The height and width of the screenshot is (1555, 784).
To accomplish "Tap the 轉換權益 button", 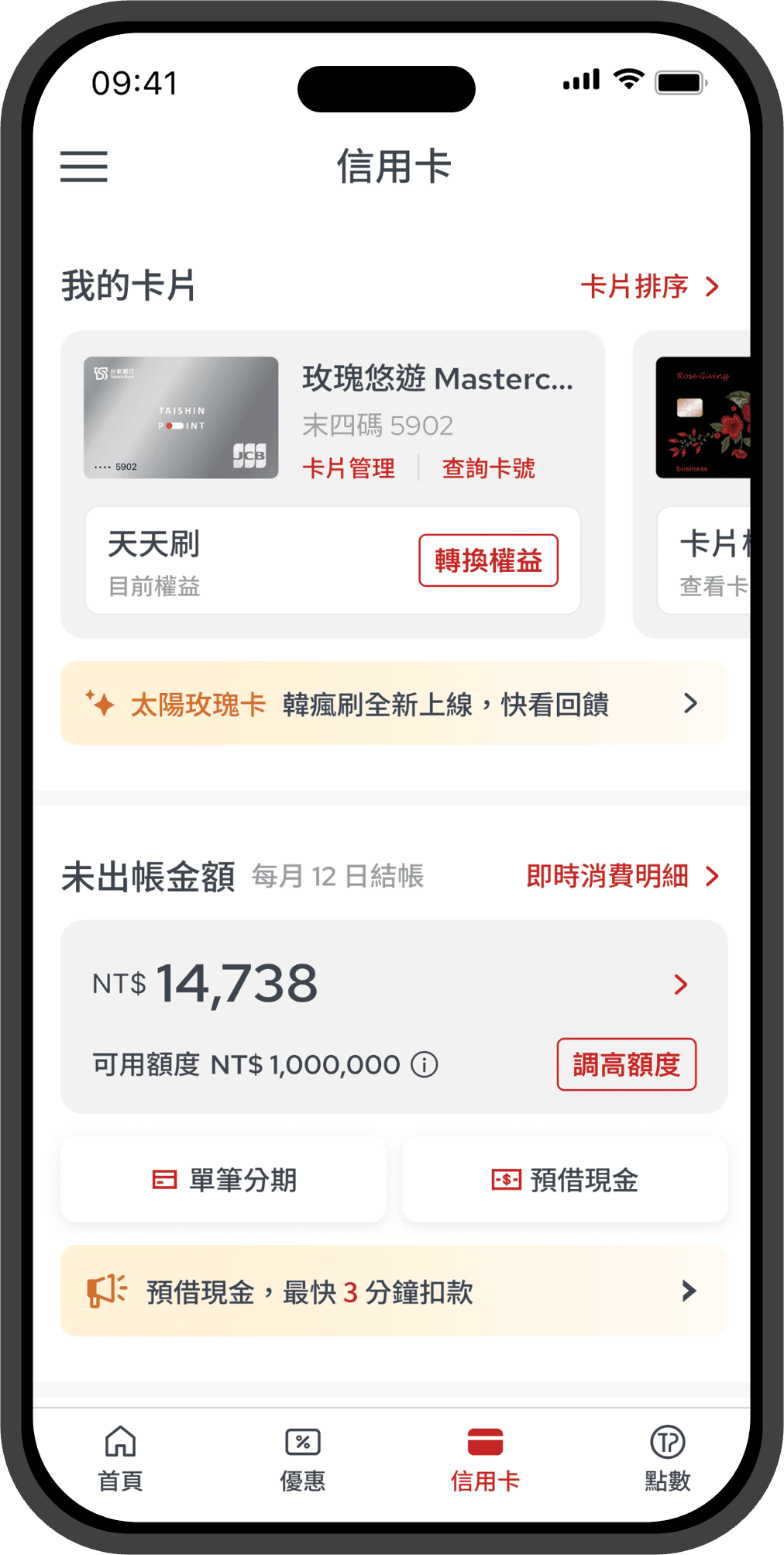I will tap(488, 560).
